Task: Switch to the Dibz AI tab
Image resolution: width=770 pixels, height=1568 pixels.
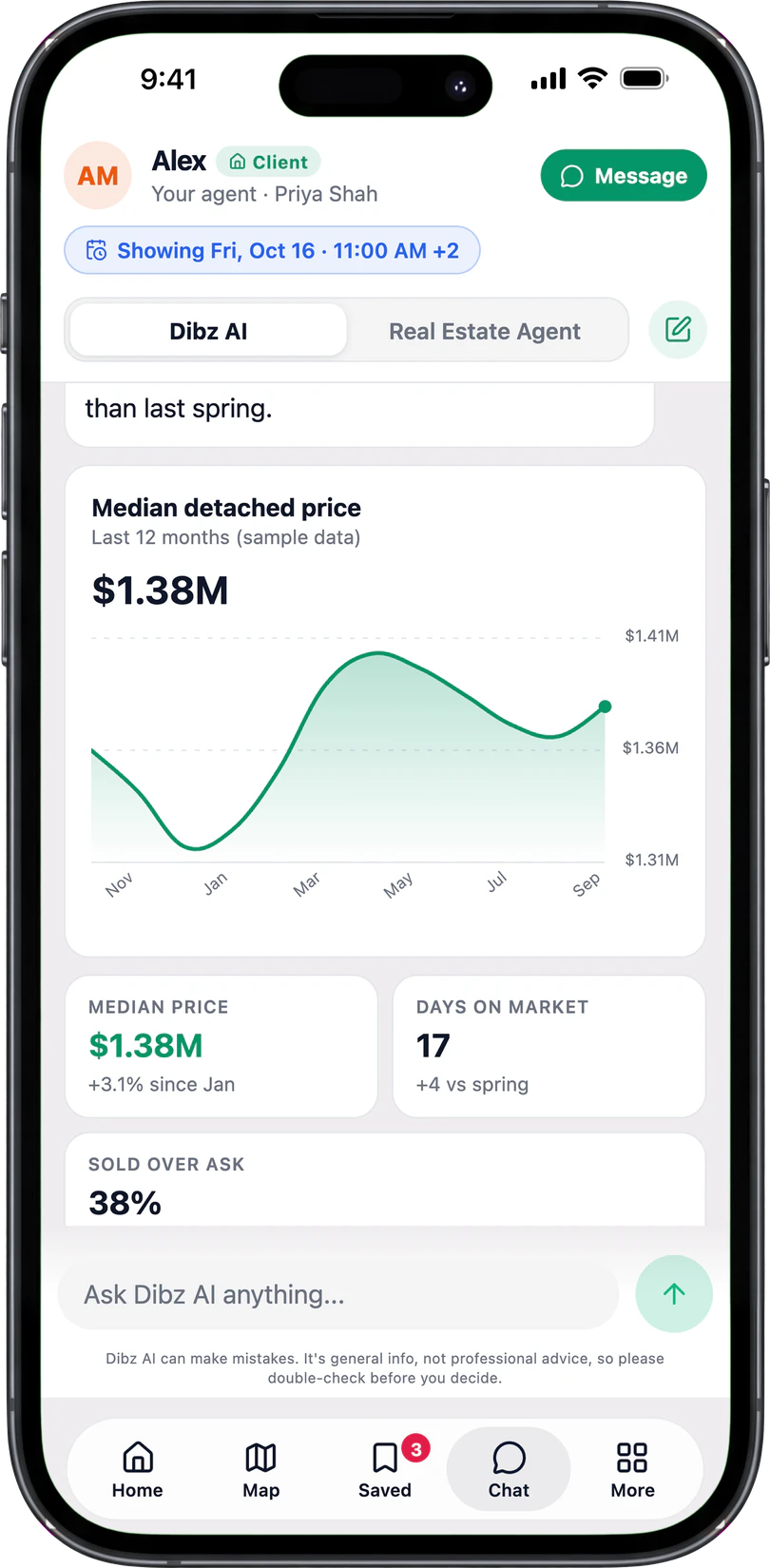Action: tap(208, 331)
